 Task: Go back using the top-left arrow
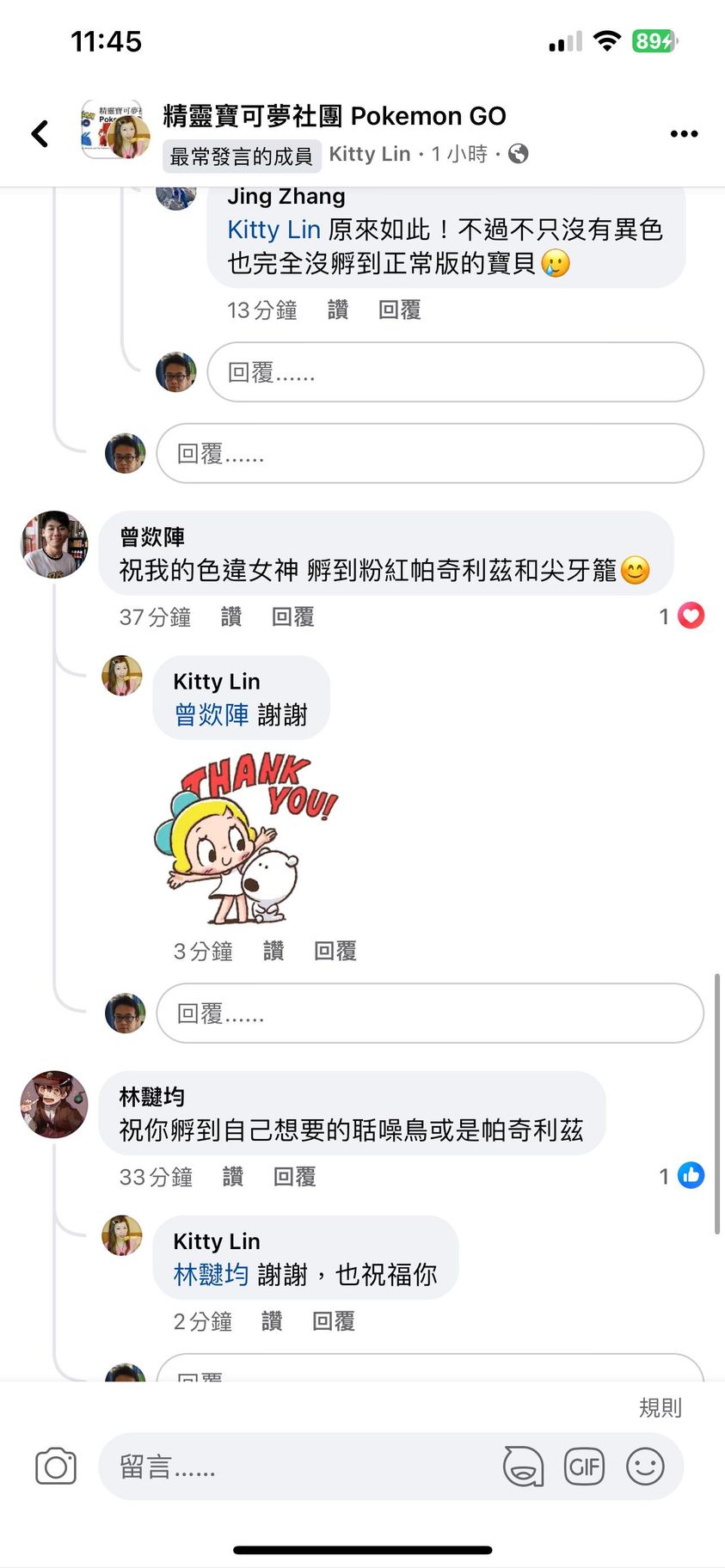pos(40,133)
